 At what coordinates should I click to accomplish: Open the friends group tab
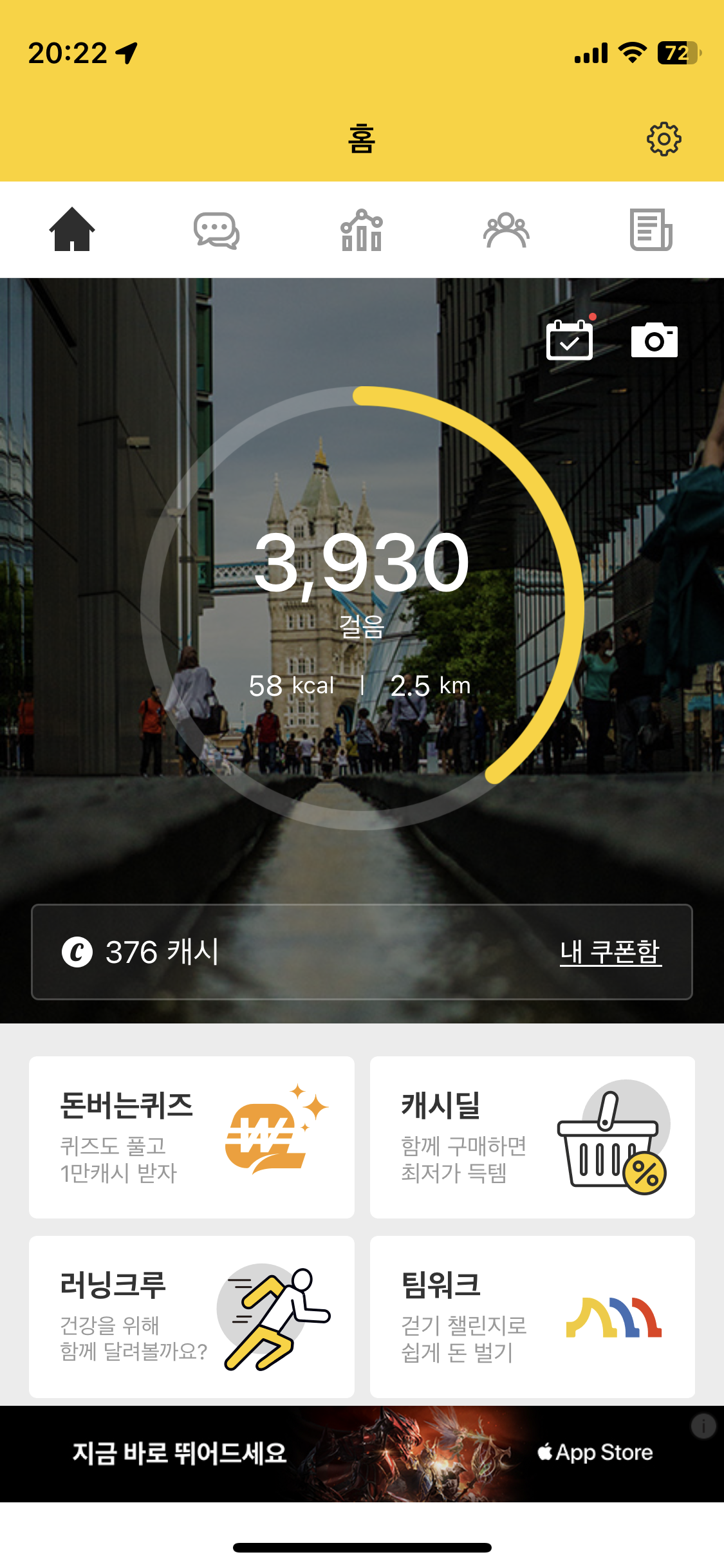[506, 230]
